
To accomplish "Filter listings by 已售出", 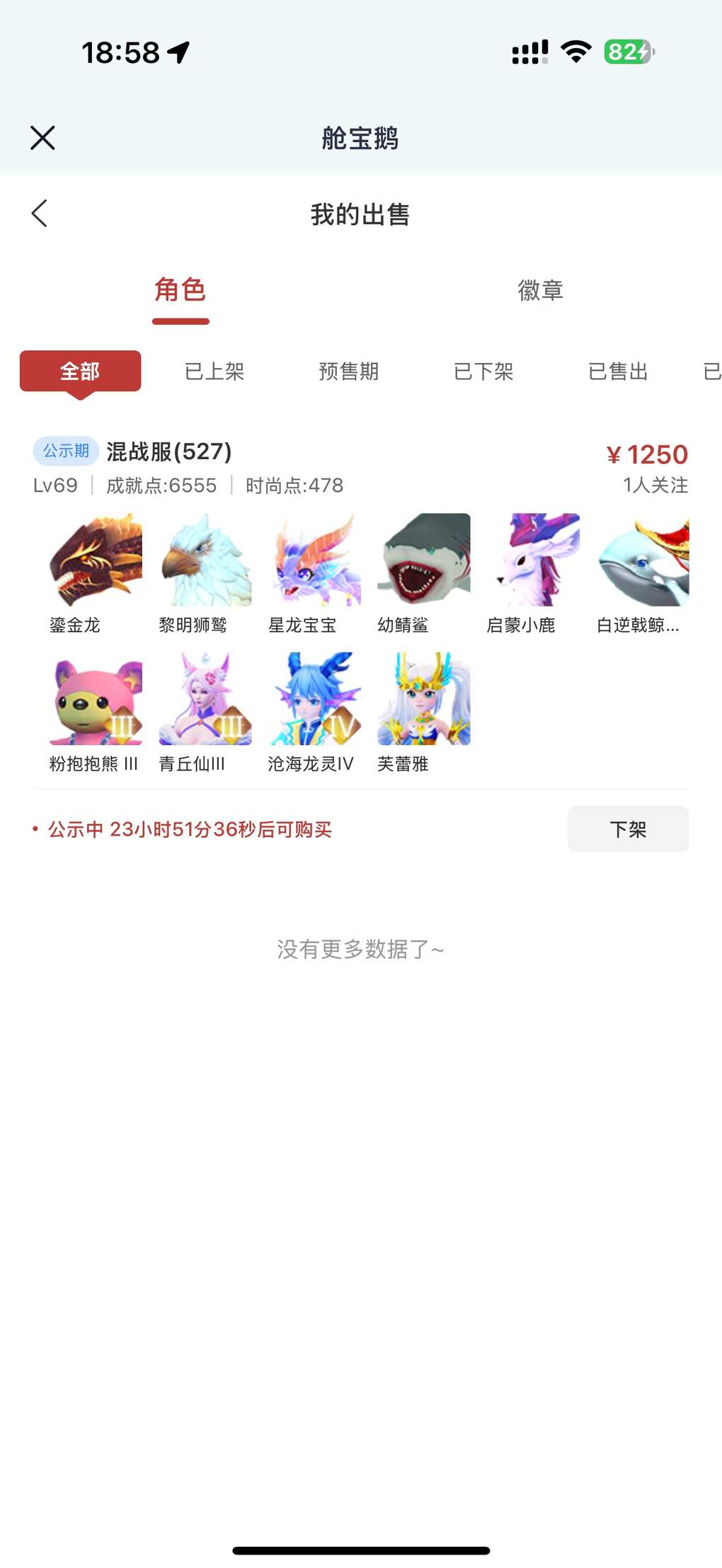I will point(618,371).
